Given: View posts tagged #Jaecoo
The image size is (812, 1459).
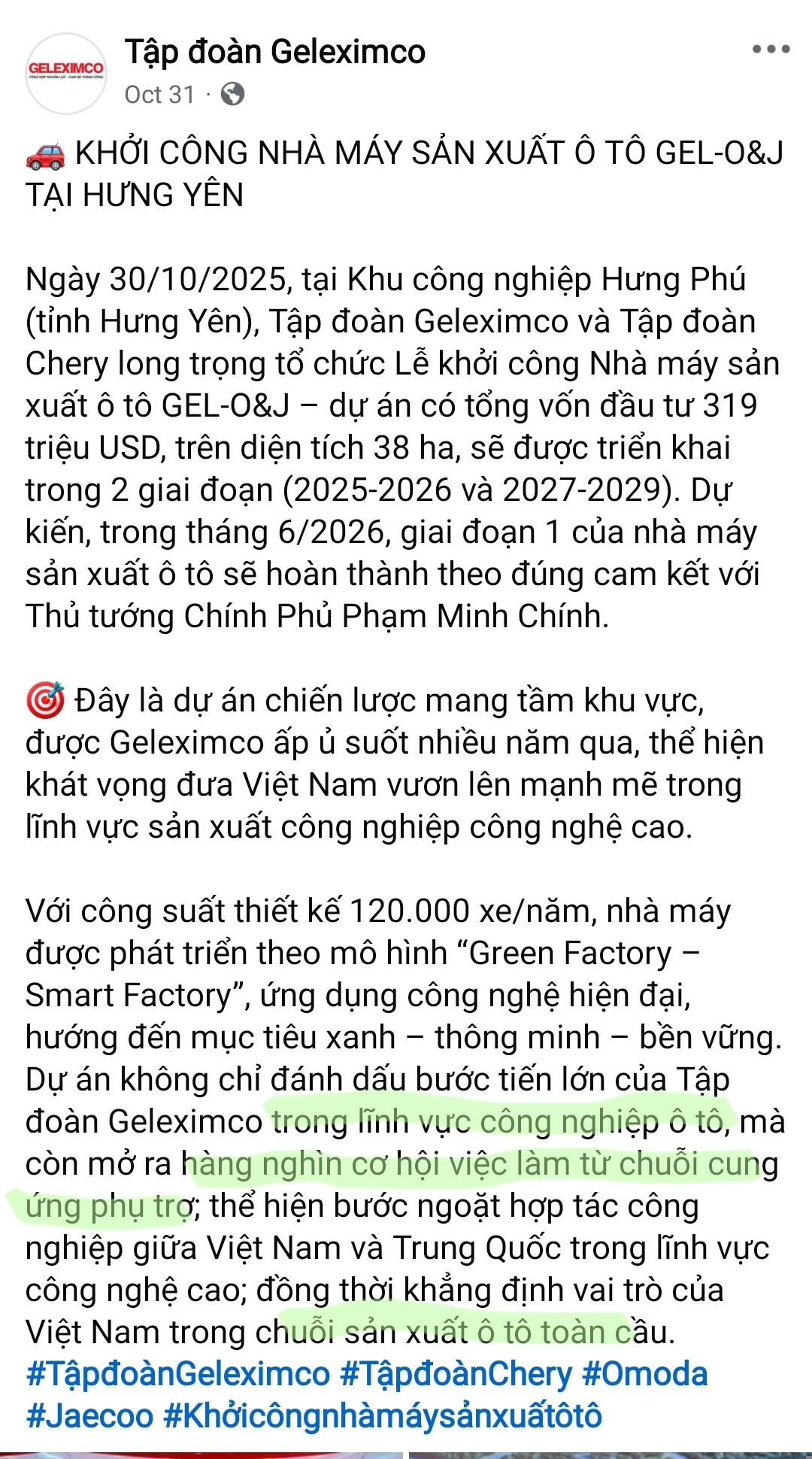Looking at the screenshot, I should [x=89, y=1415].
